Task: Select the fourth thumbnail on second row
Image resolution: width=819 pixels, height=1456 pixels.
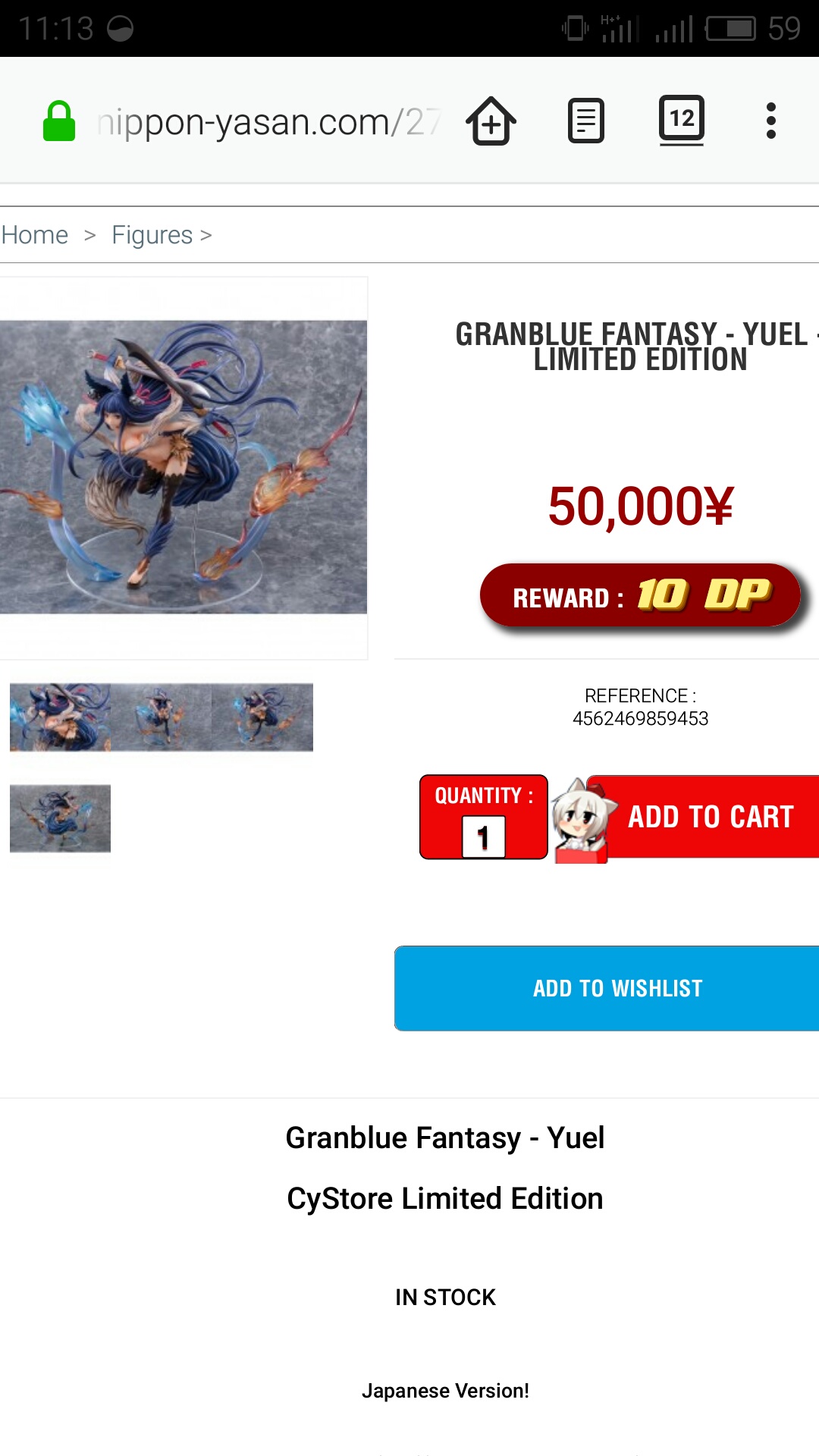Action: 60,818
